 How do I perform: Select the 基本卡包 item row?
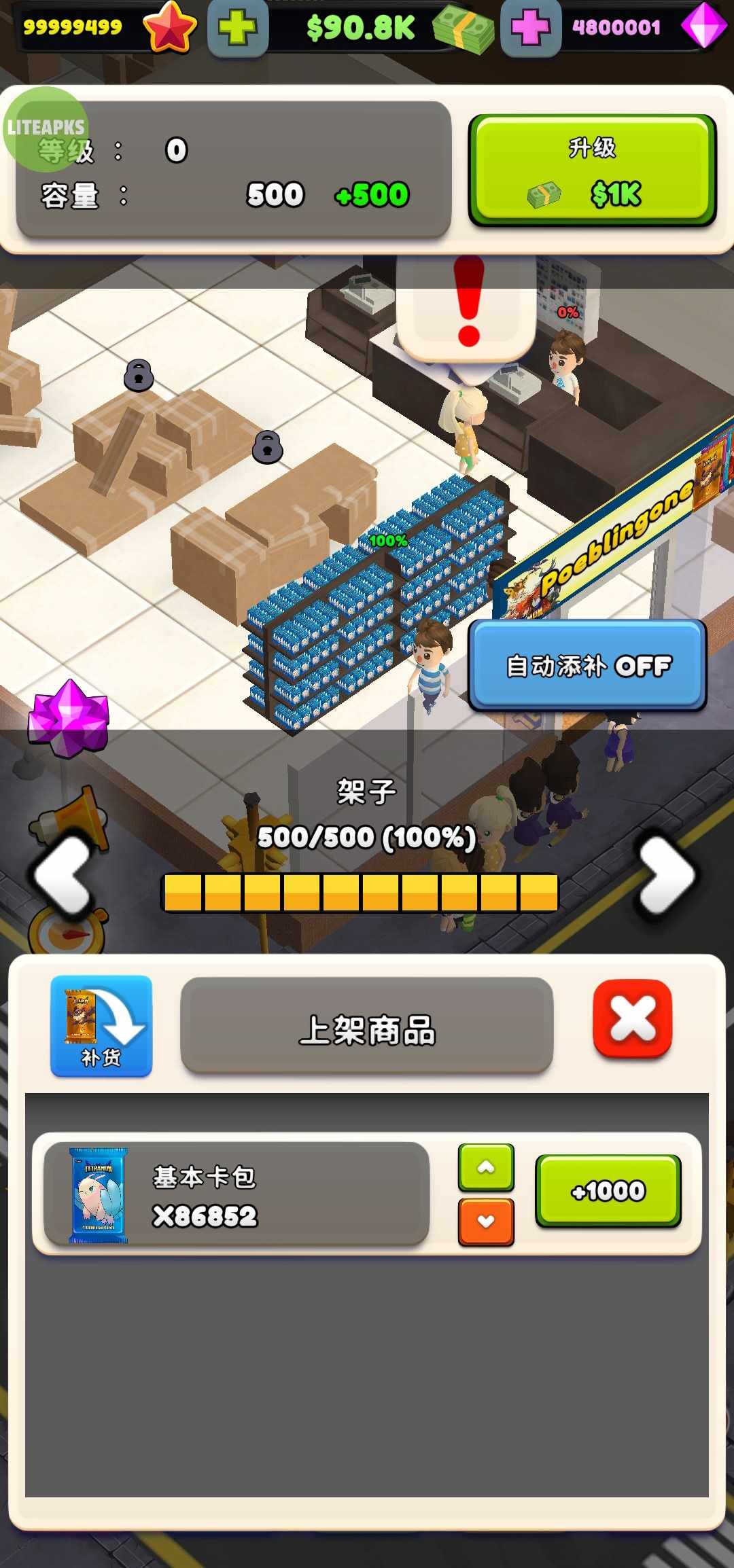pos(237,1194)
